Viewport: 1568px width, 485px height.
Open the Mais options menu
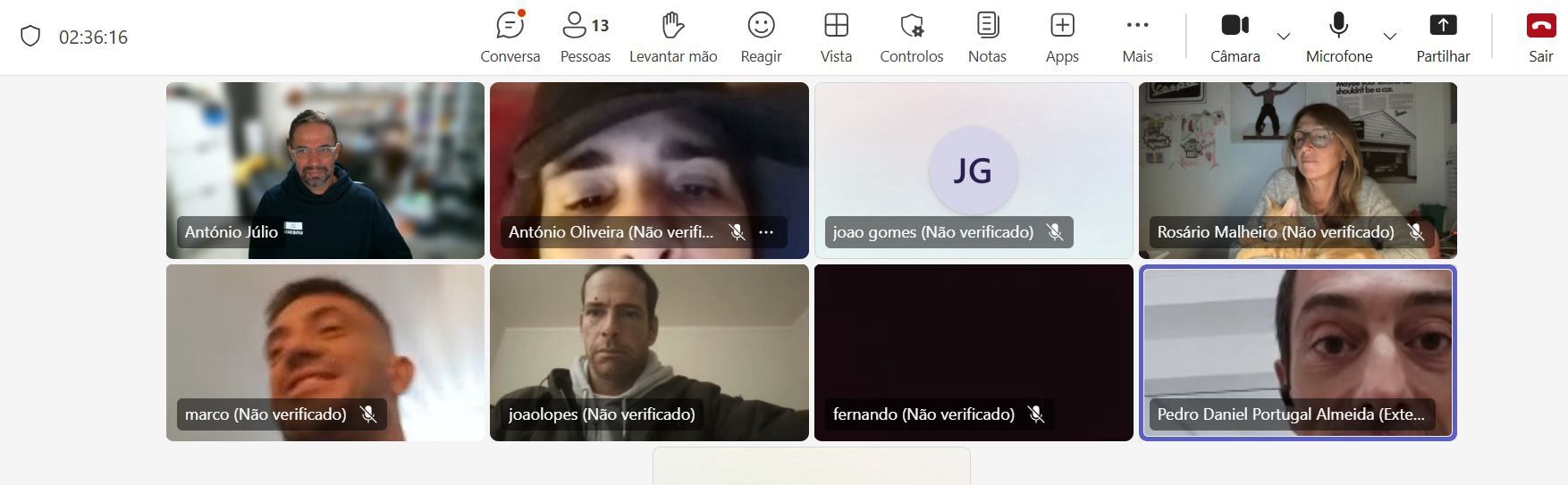[1137, 37]
